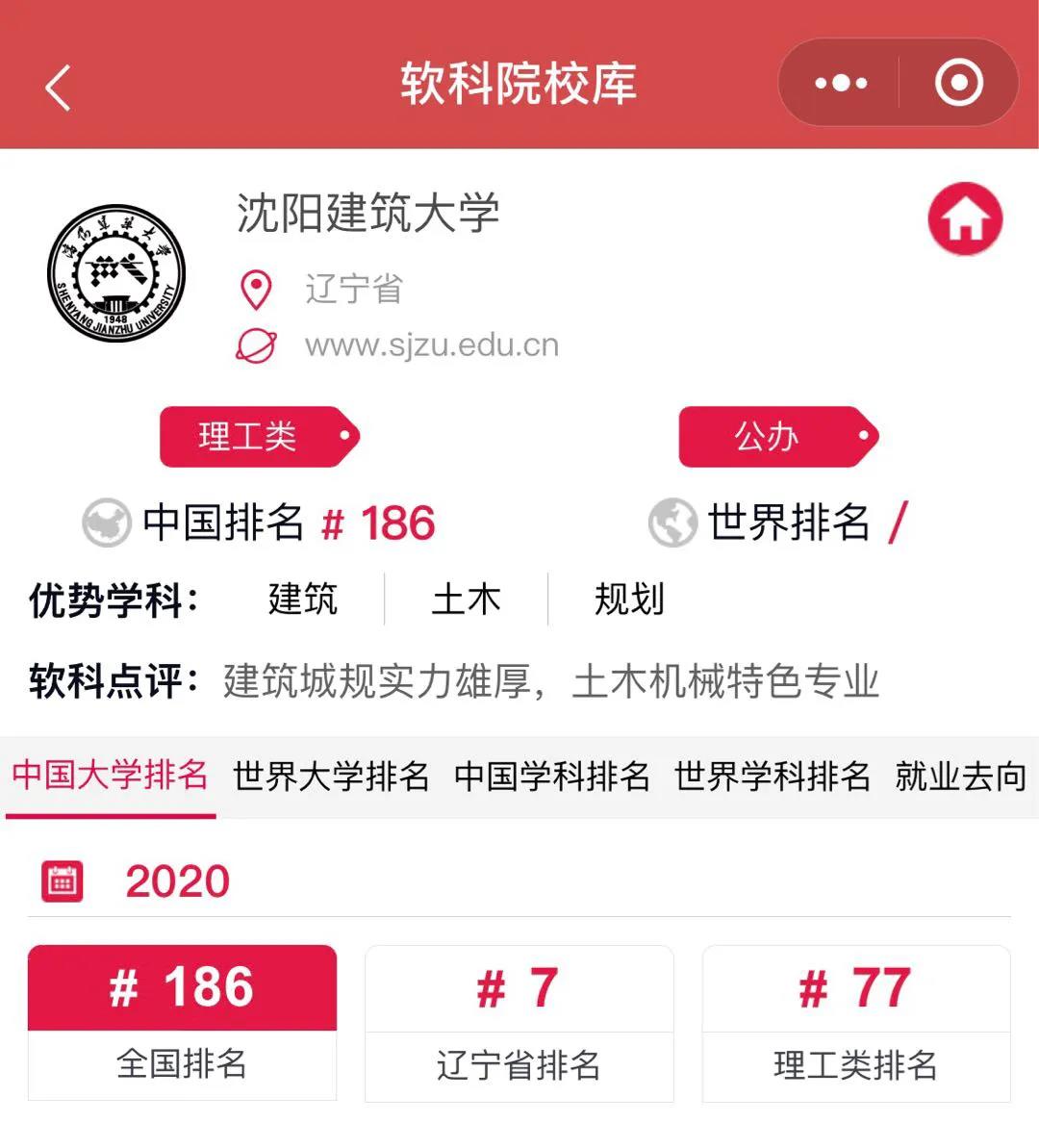Tap the red home icon

click(965, 219)
